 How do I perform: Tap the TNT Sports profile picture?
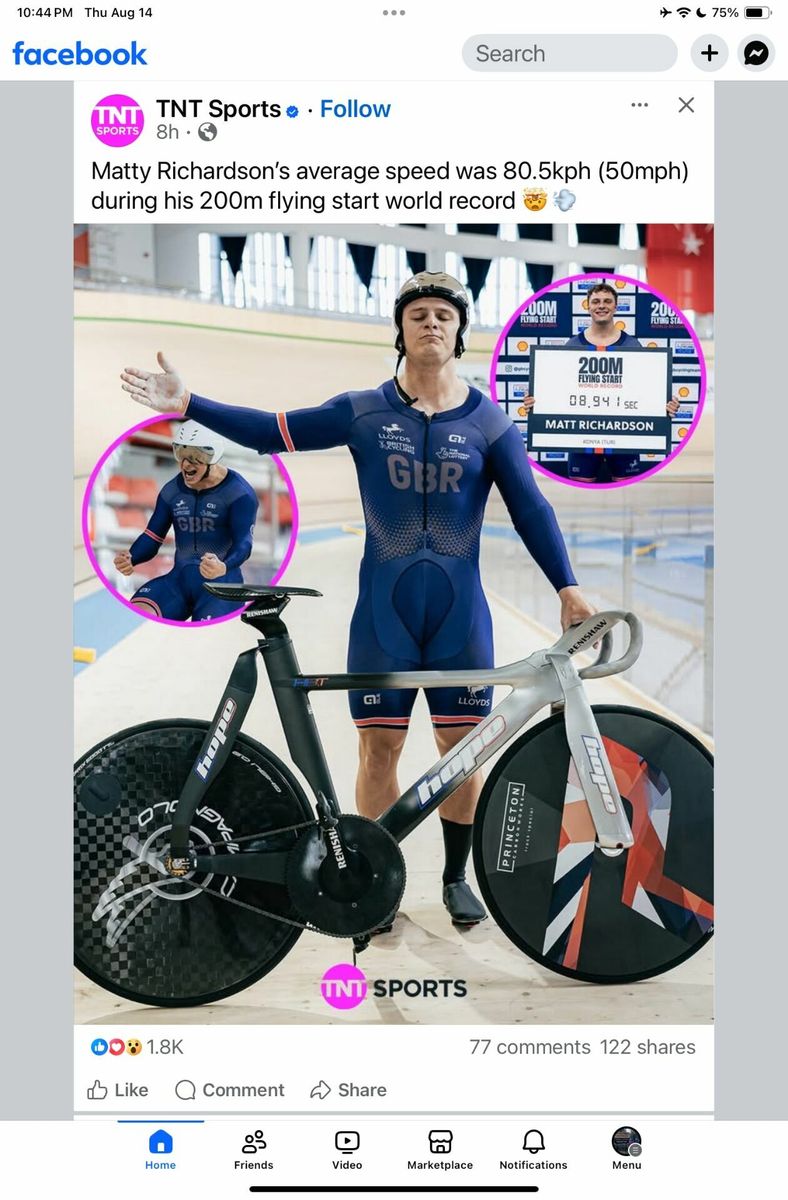[x=118, y=120]
